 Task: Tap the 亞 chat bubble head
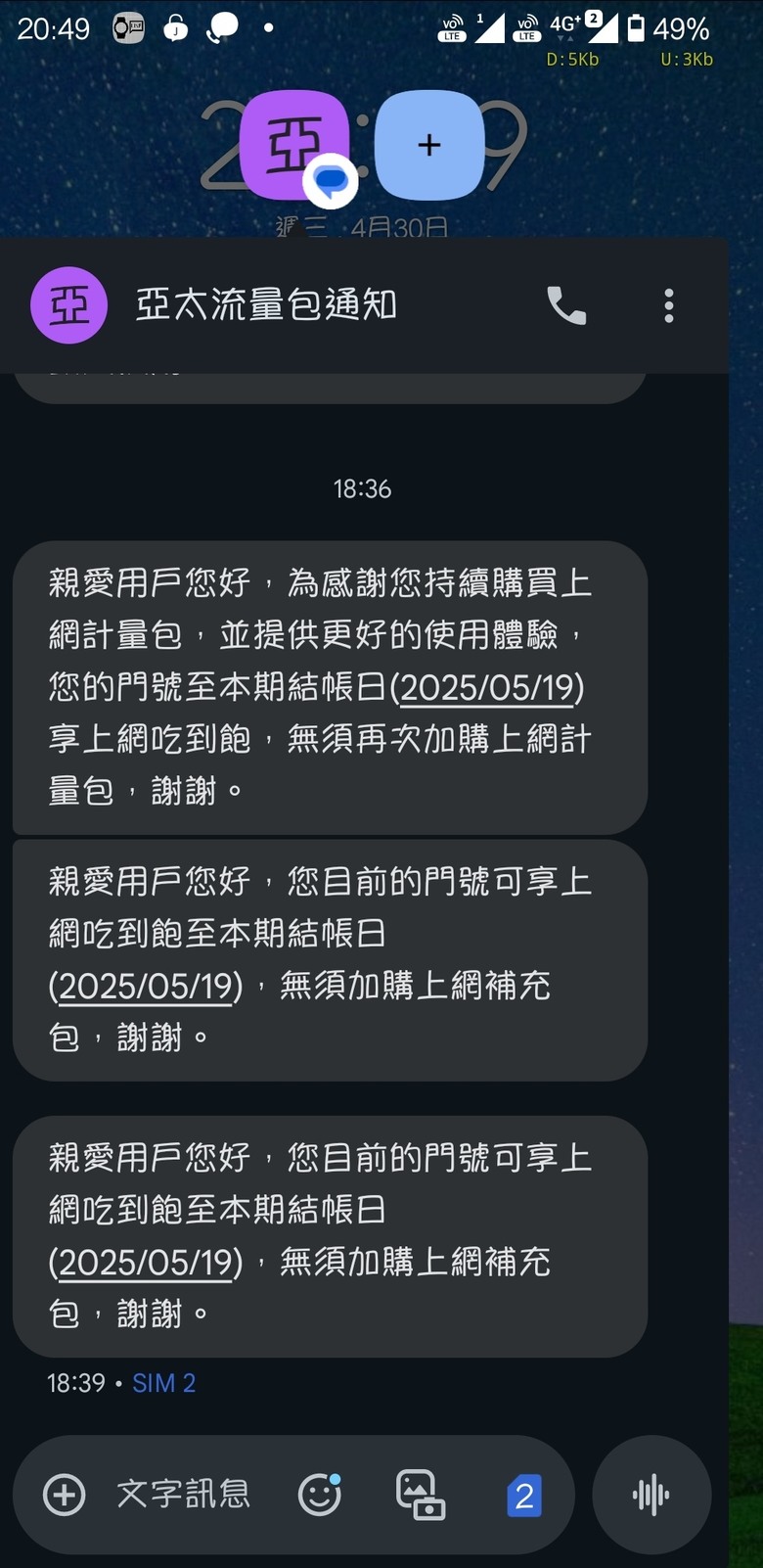tap(295, 146)
